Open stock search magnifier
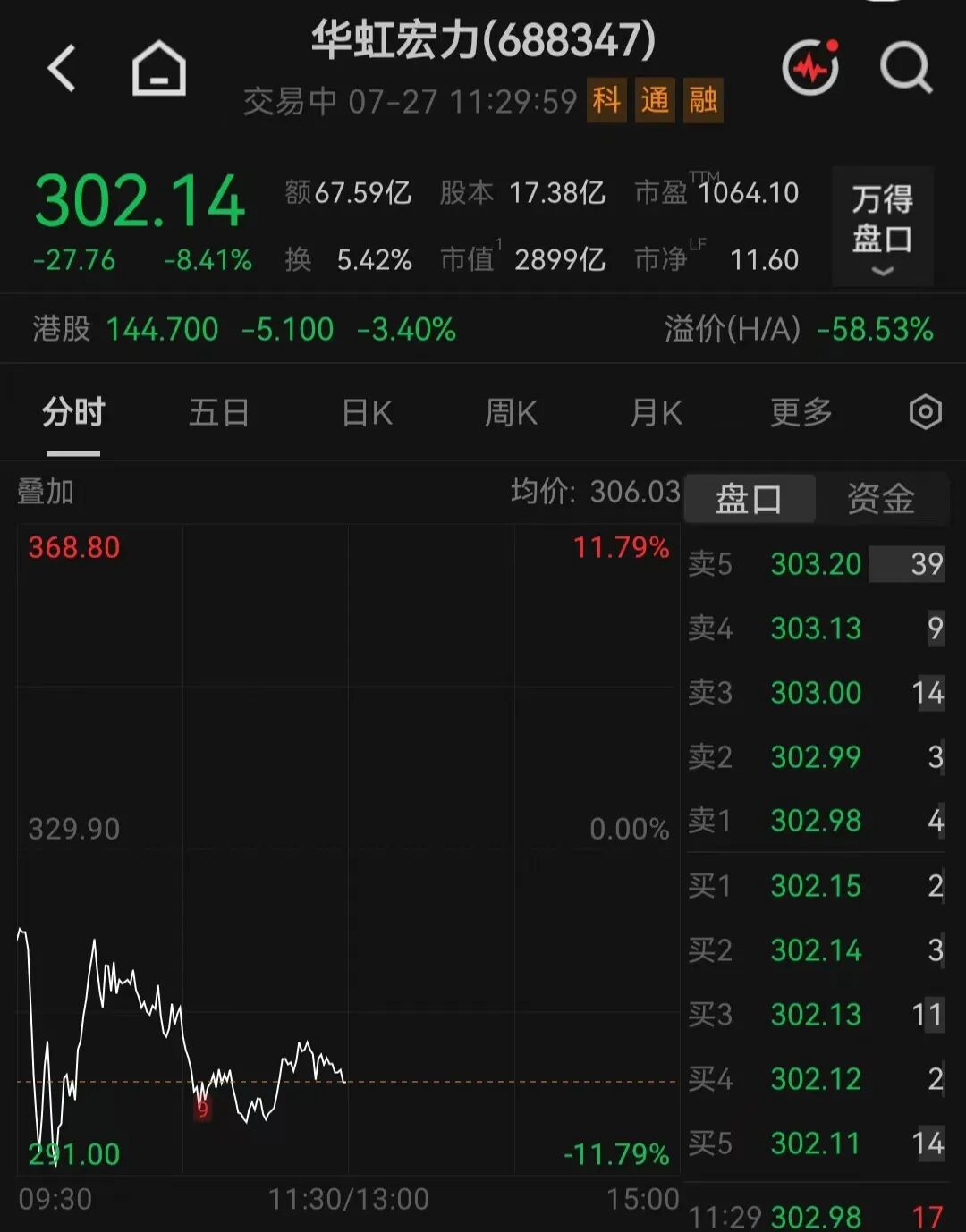 pyautogui.click(x=906, y=68)
